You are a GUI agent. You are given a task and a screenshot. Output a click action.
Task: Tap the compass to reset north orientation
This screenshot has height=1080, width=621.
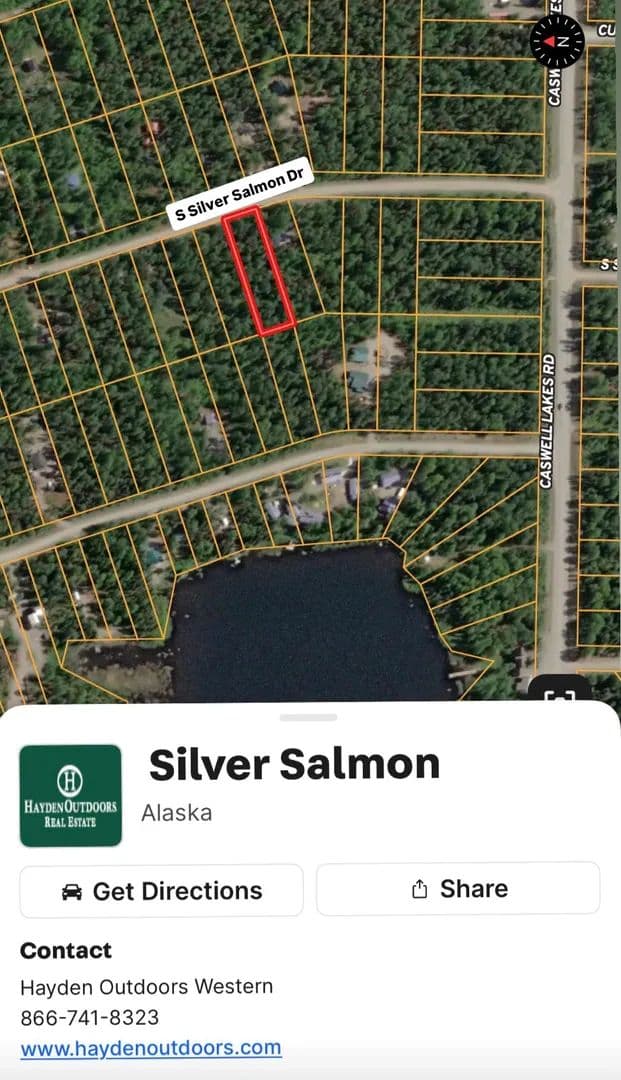556,41
